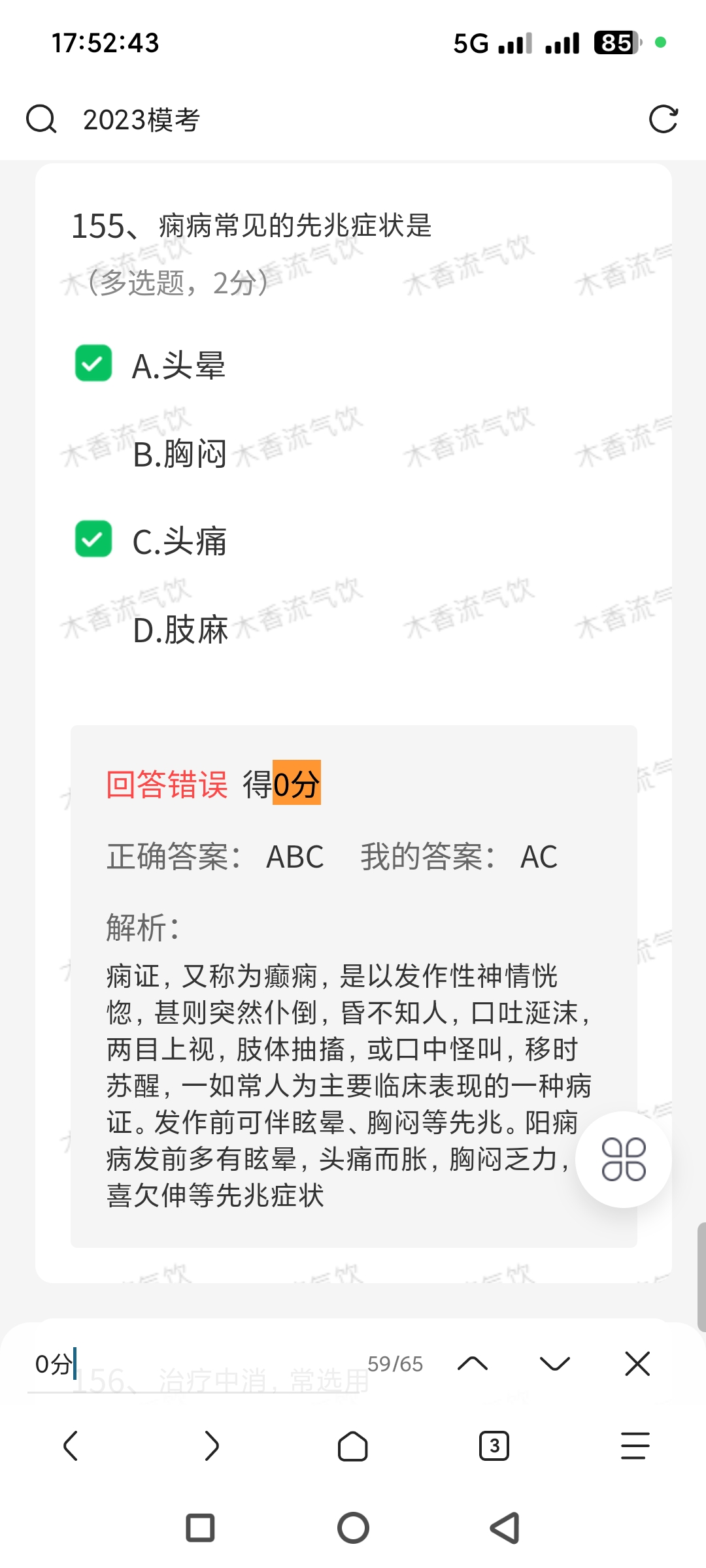The height and width of the screenshot is (1568, 706).
Task: Jump to the next search match
Action: 555,1364
